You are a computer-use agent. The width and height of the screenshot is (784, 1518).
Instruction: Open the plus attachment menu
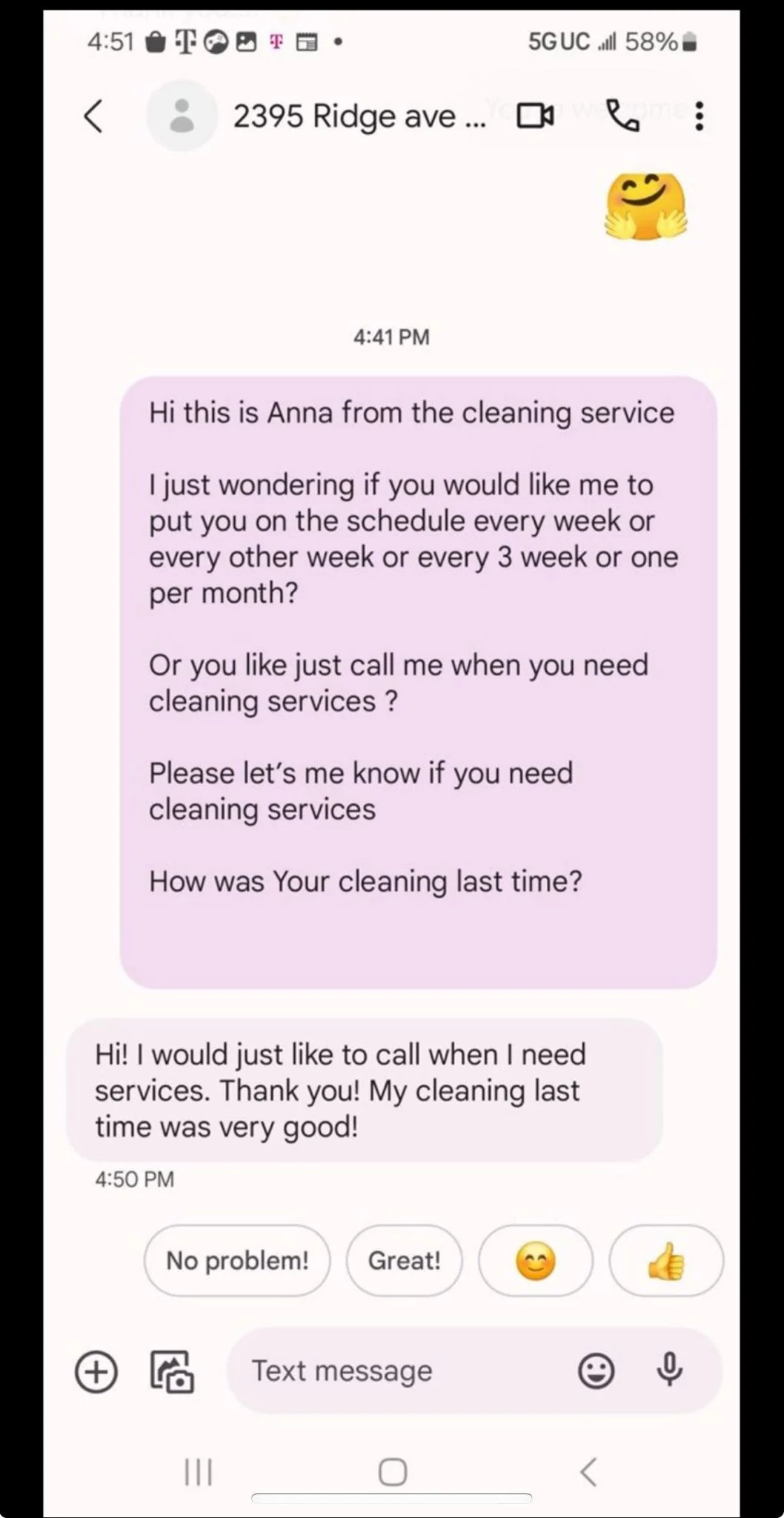pyautogui.click(x=96, y=1371)
